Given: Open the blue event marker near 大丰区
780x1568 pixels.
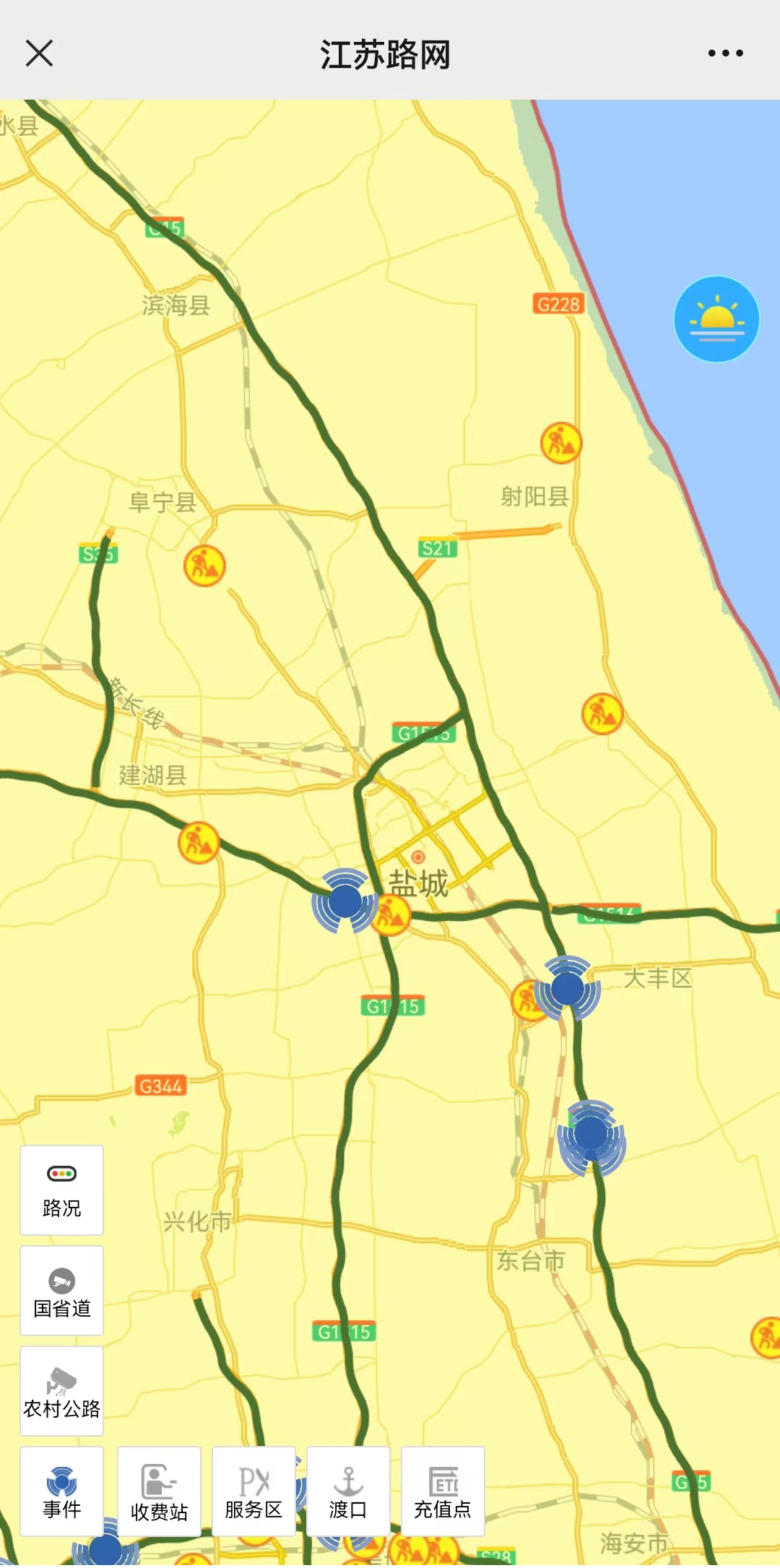Looking at the screenshot, I should [x=568, y=989].
